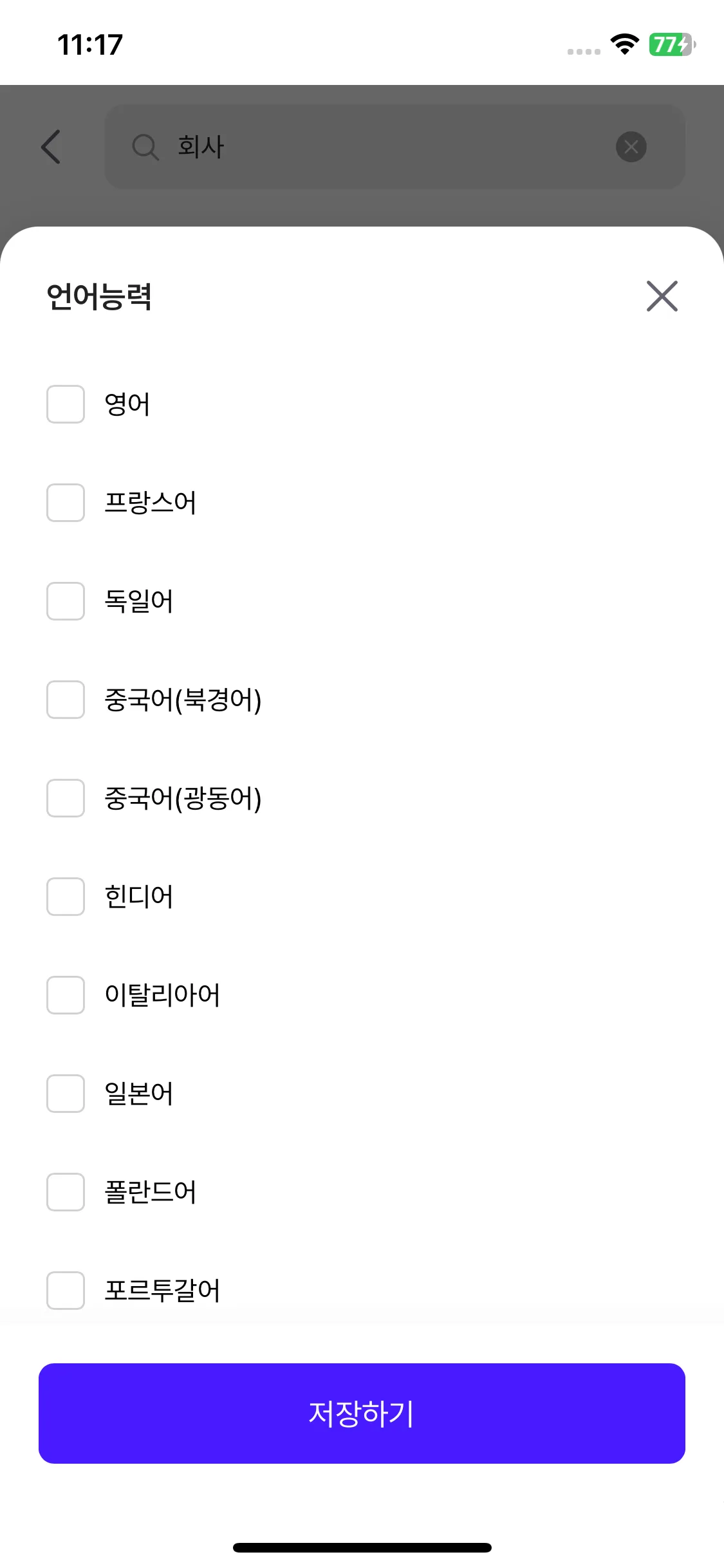Tick the 폴란드어 option

(x=66, y=1192)
